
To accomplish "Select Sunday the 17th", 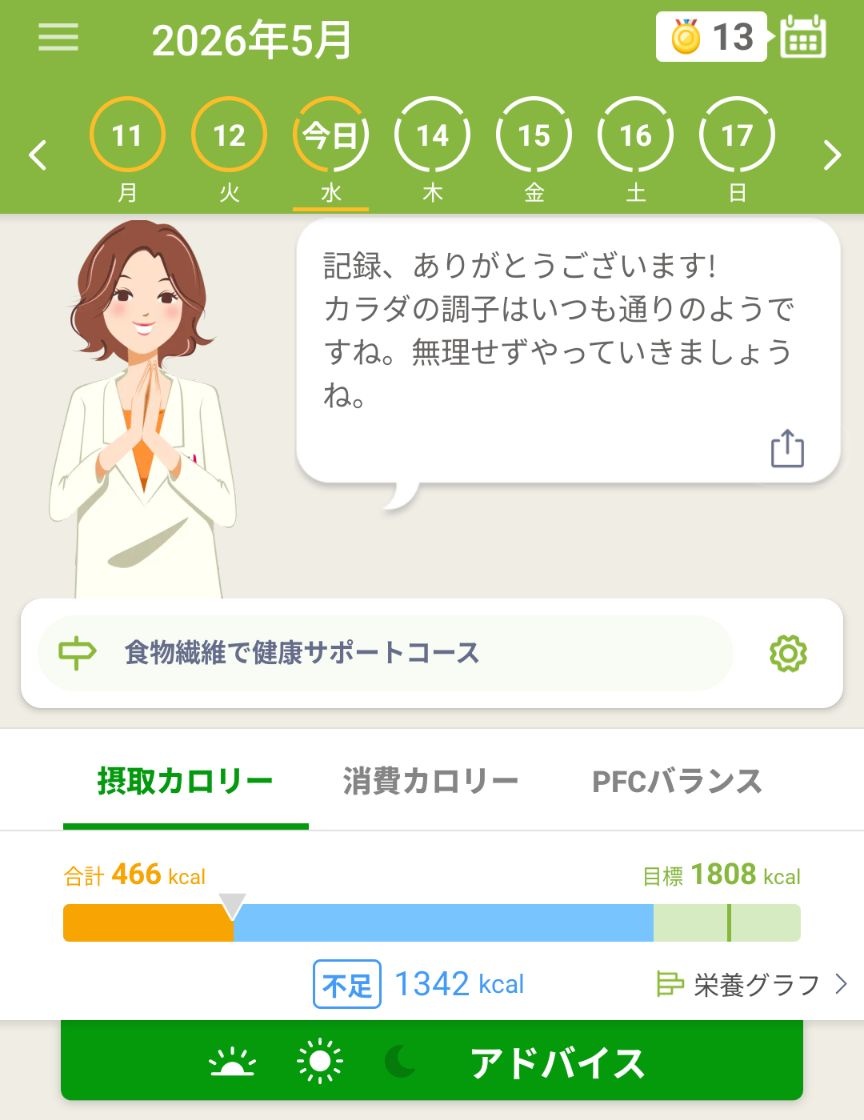I will pos(737,150).
